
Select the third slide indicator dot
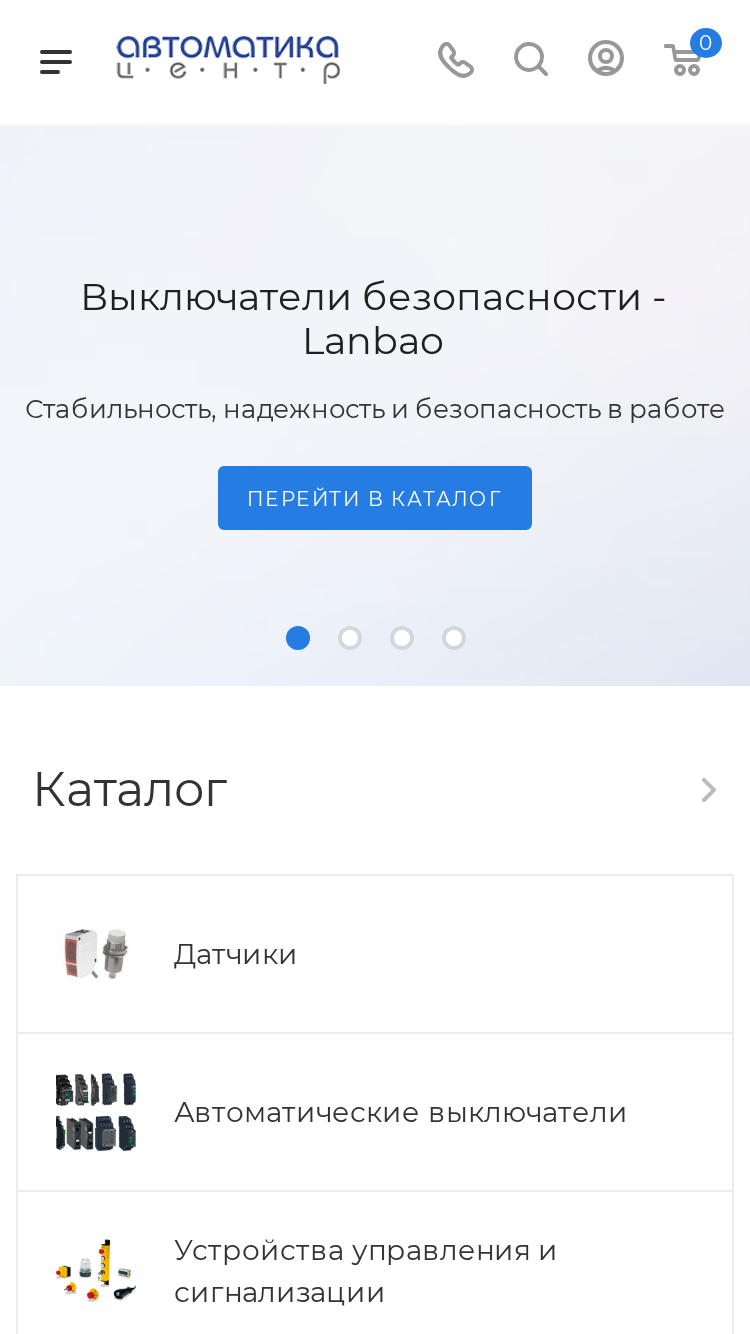[402, 638]
